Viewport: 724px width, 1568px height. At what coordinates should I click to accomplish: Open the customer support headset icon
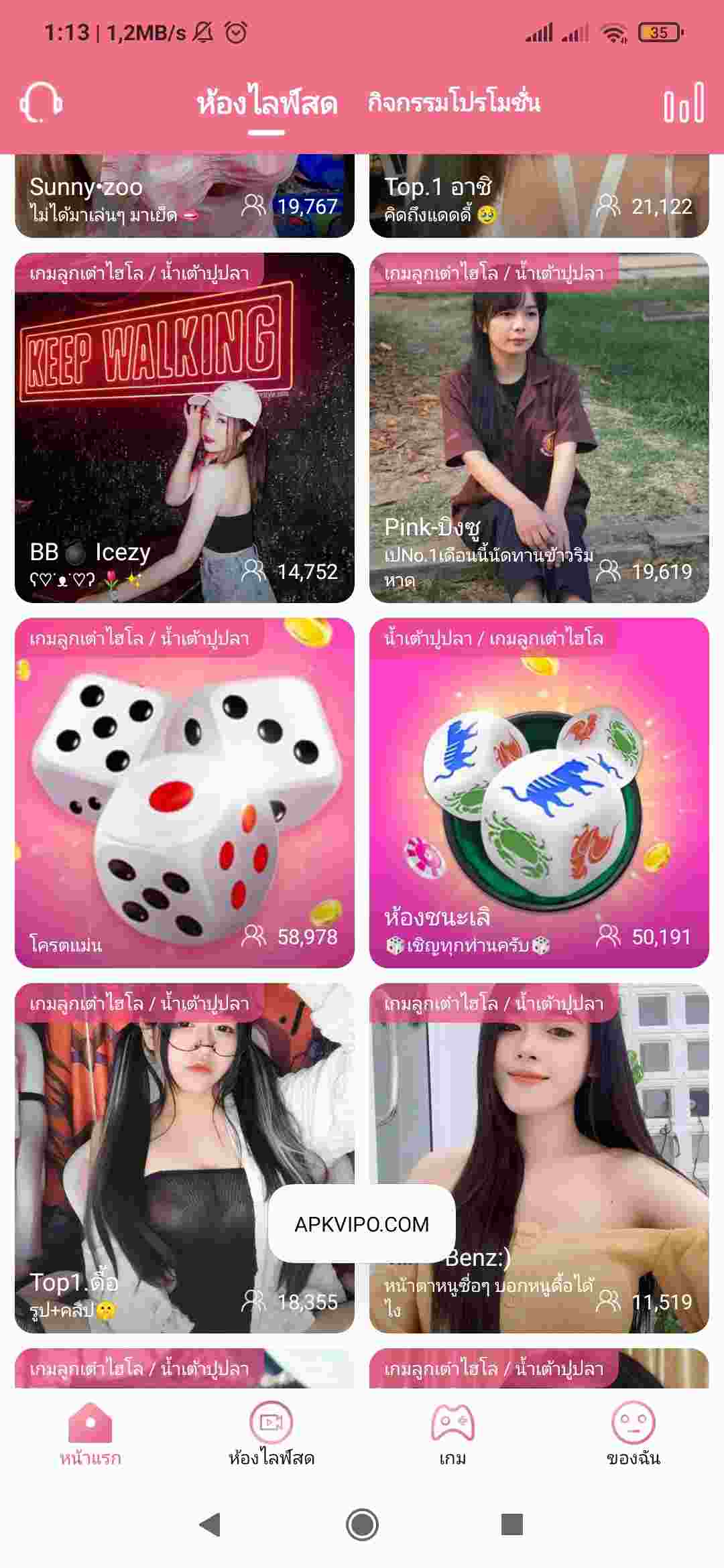pos(41,103)
